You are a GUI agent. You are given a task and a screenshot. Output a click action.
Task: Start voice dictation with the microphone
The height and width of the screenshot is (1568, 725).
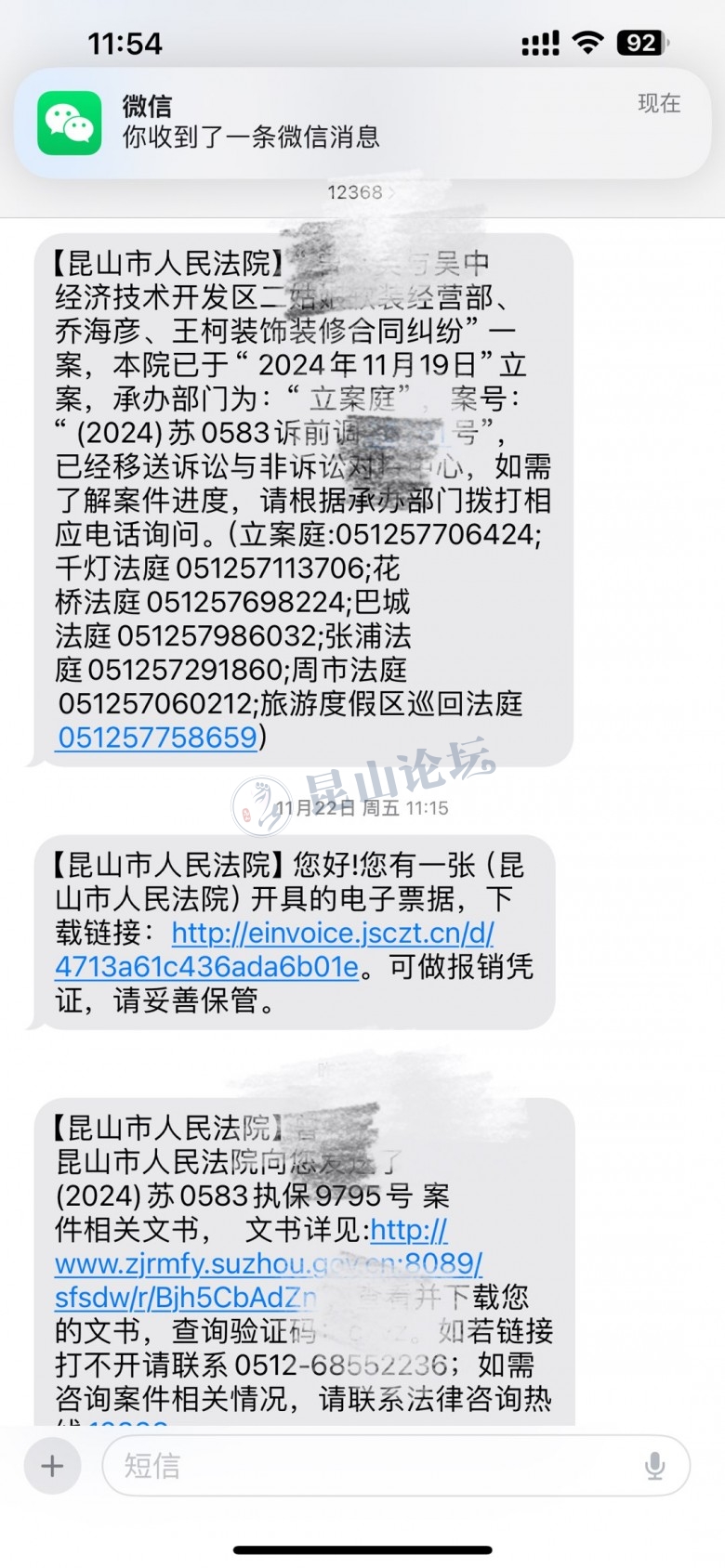(654, 1466)
